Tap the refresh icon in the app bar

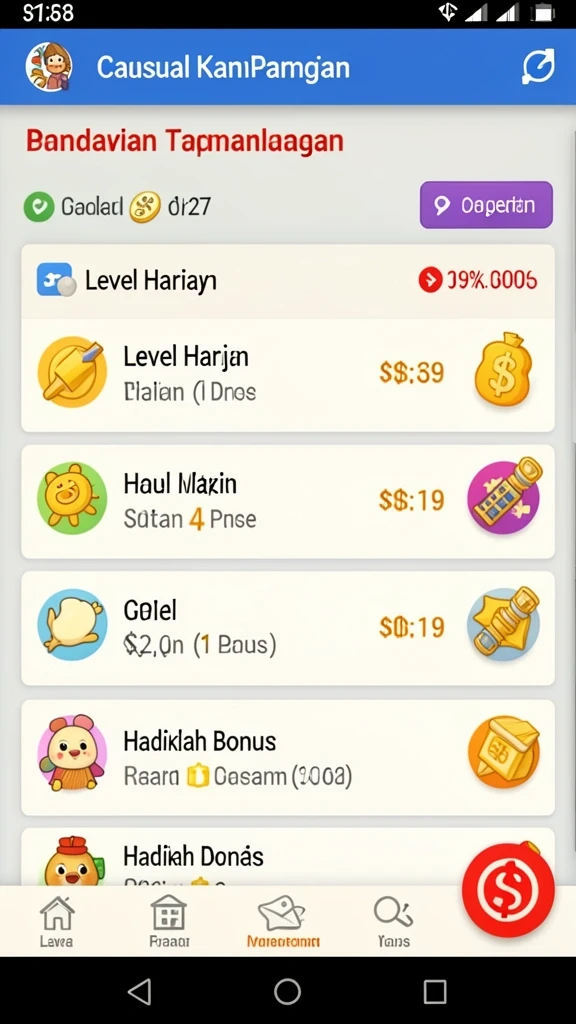pos(538,66)
